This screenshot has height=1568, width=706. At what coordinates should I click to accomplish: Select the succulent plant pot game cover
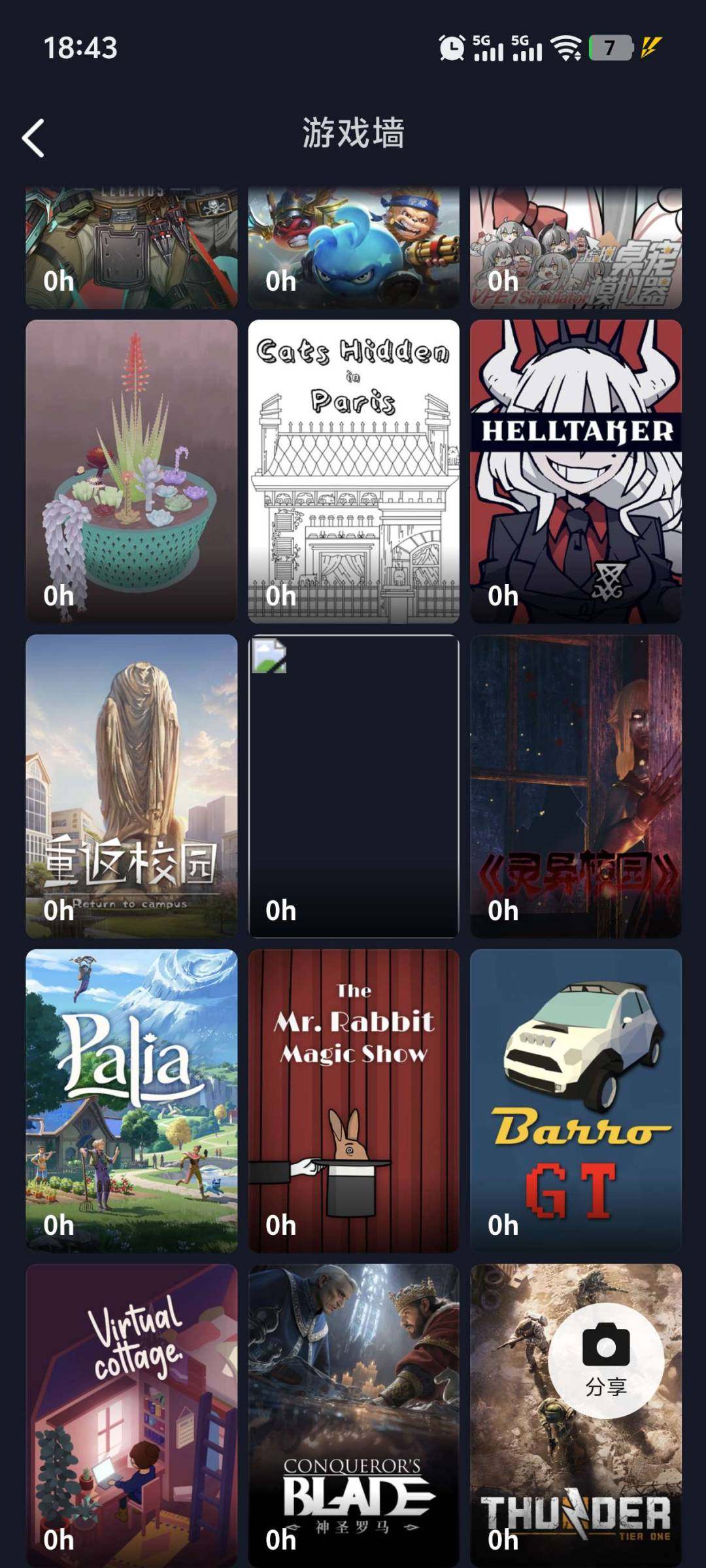[x=131, y=470]
